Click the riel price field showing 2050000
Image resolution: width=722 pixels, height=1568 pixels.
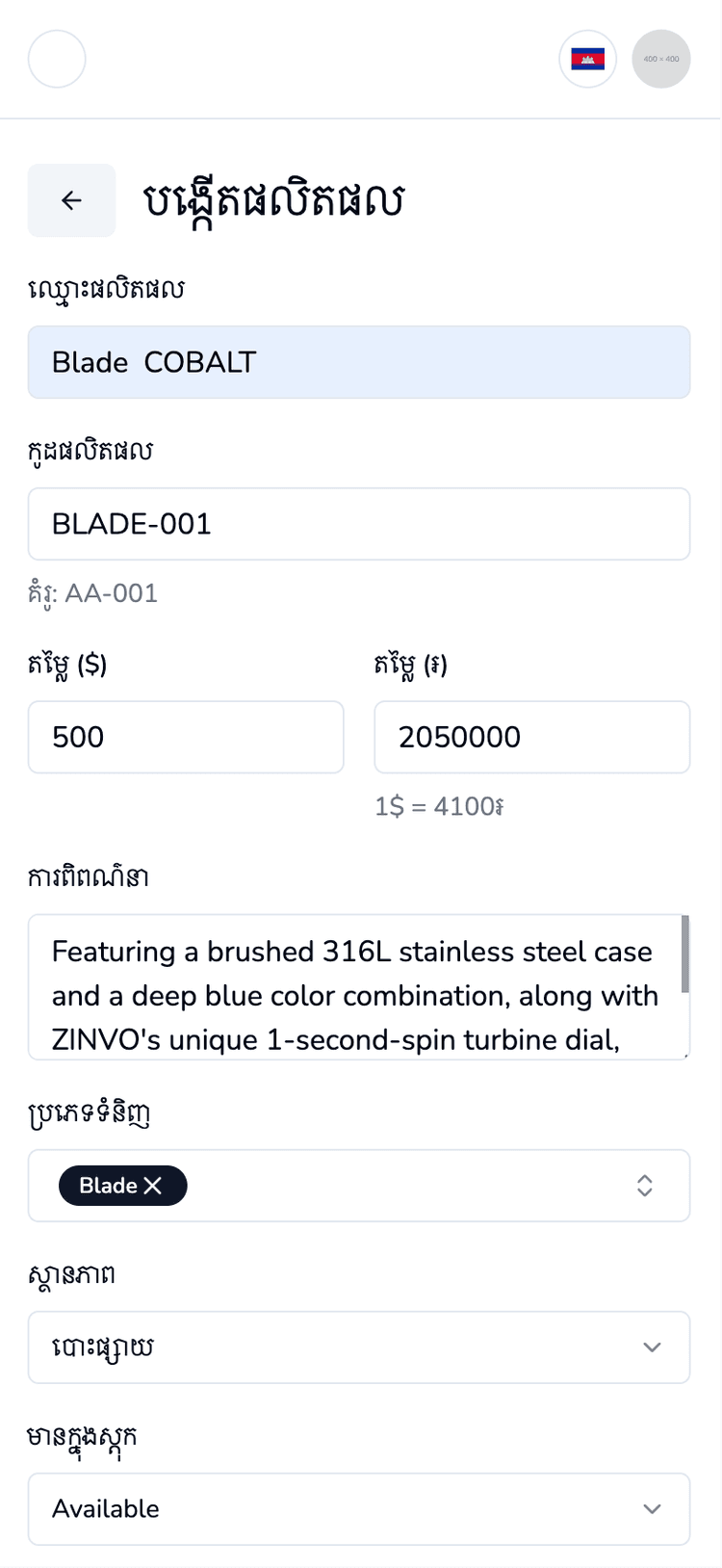tap(531, 737)
